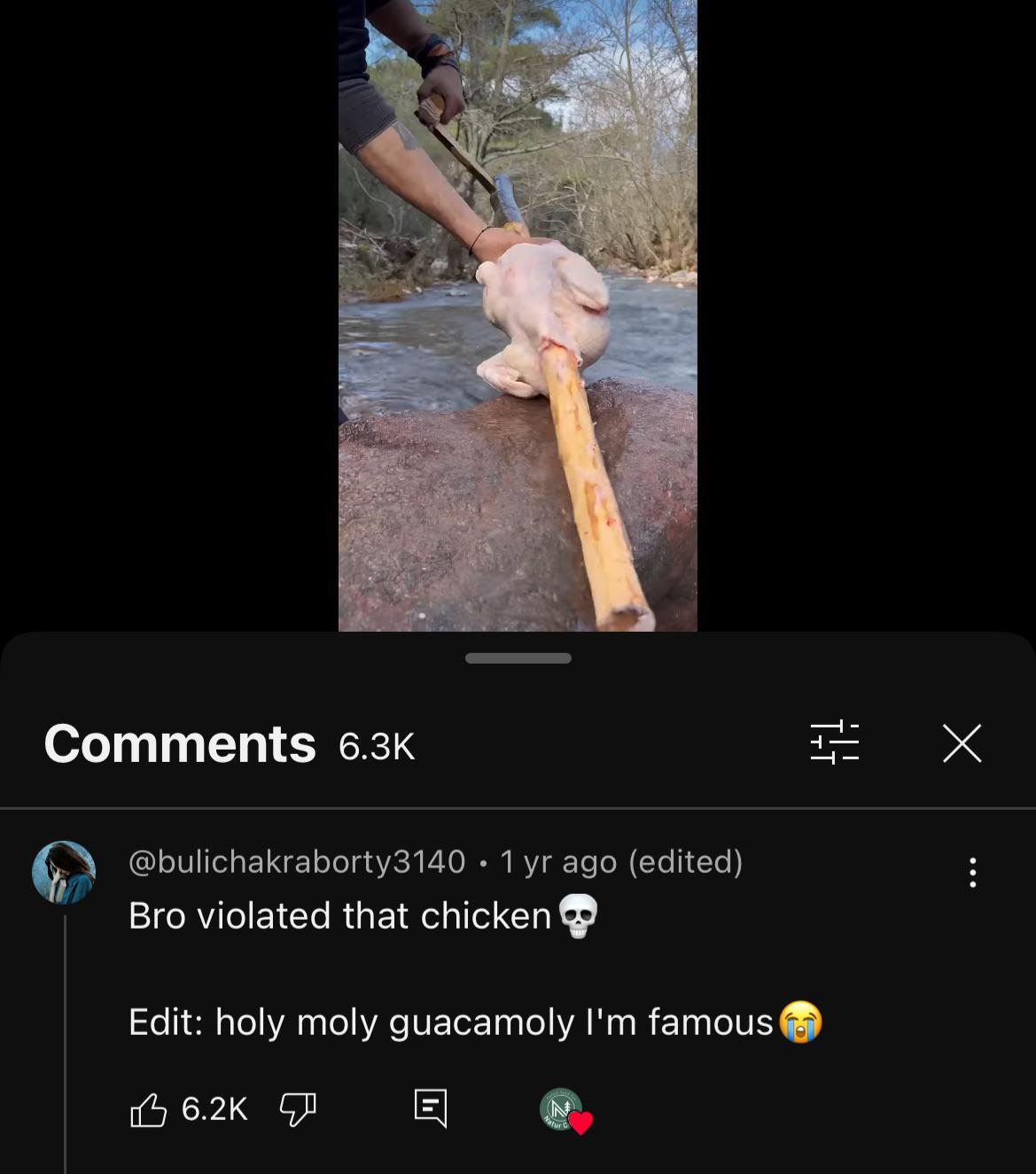Tap the @bulichakraborty3140 username
The width and height of the screenshot is (1036, 1174).
297,861
